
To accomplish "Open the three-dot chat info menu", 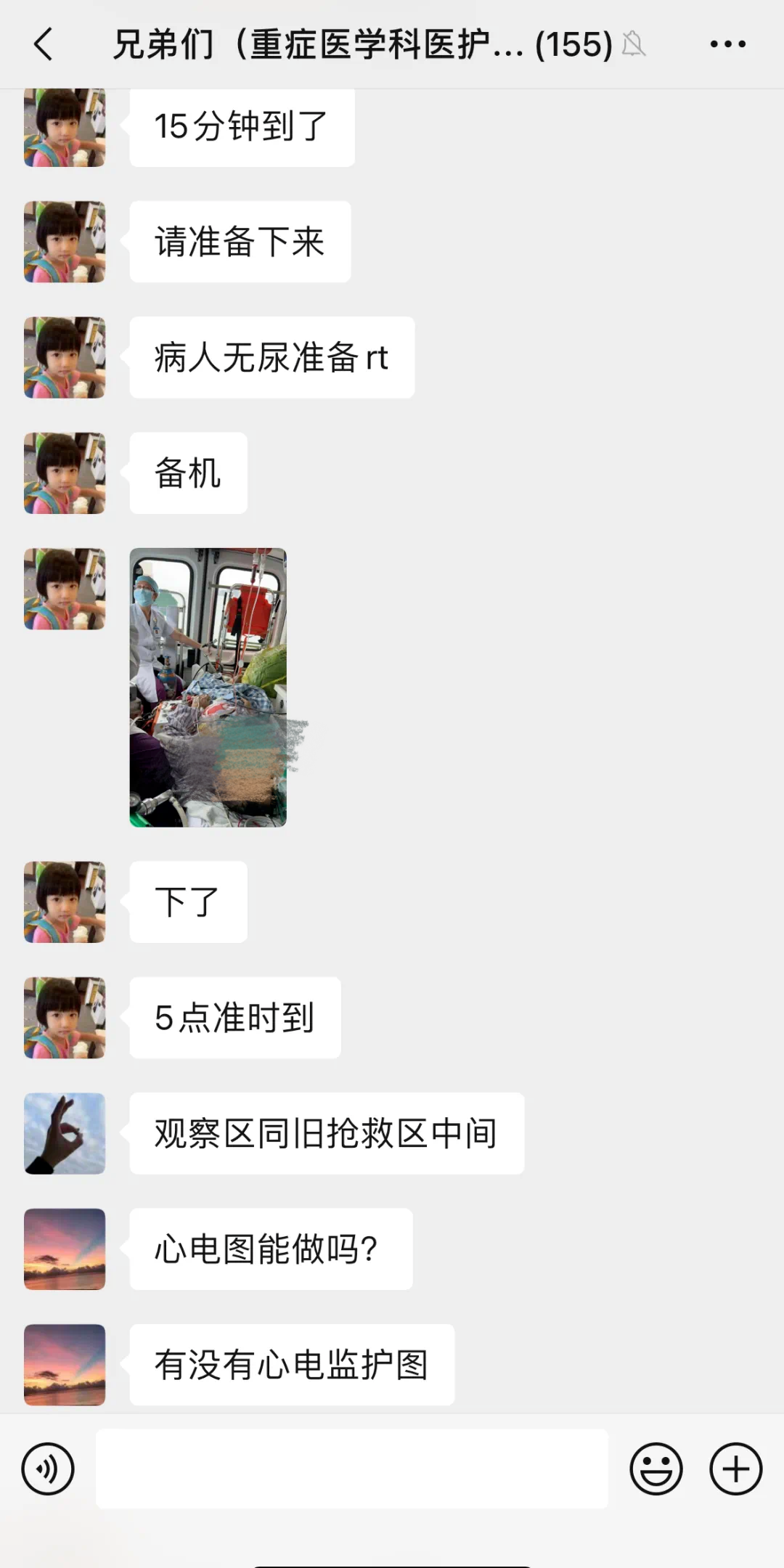I will coord(727,44).
